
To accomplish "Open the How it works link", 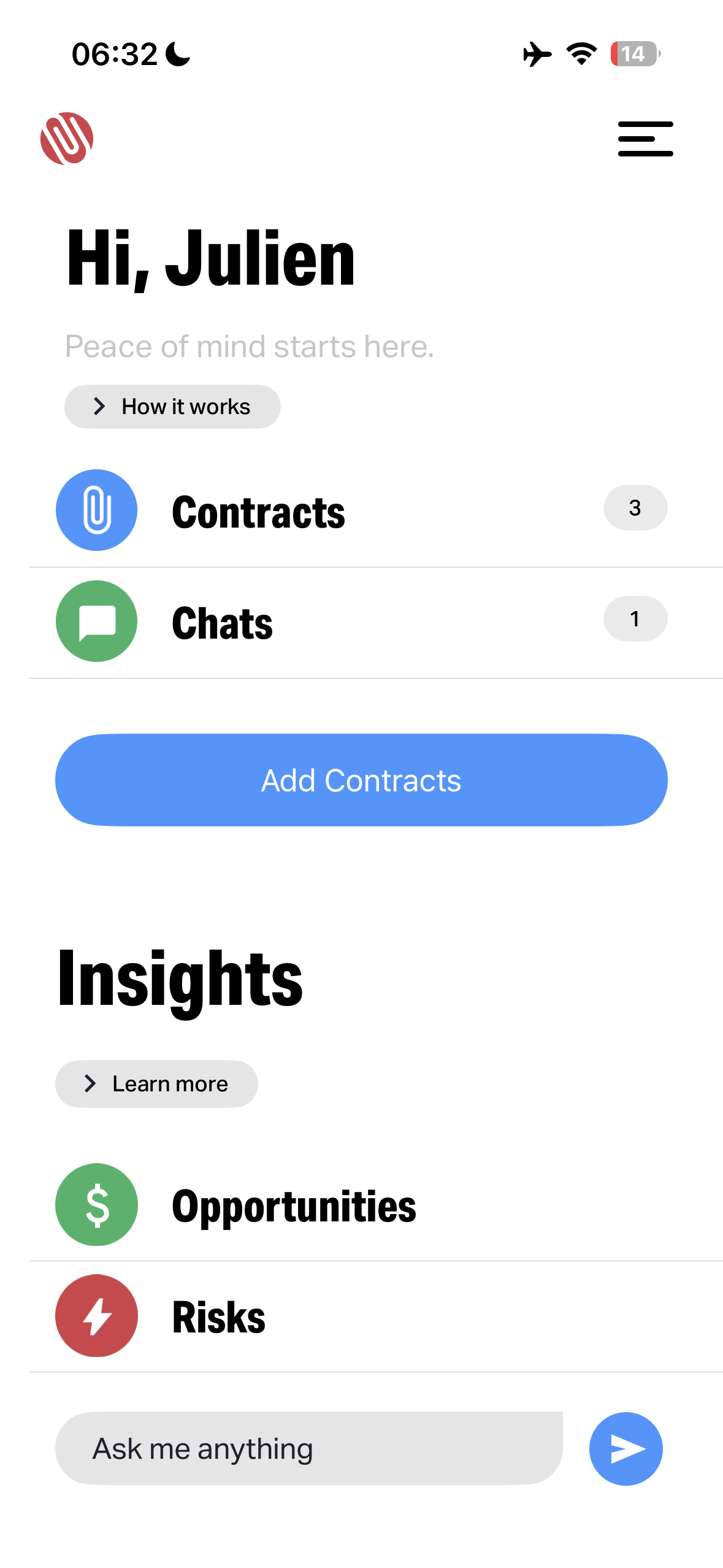I will coord(172,406).
